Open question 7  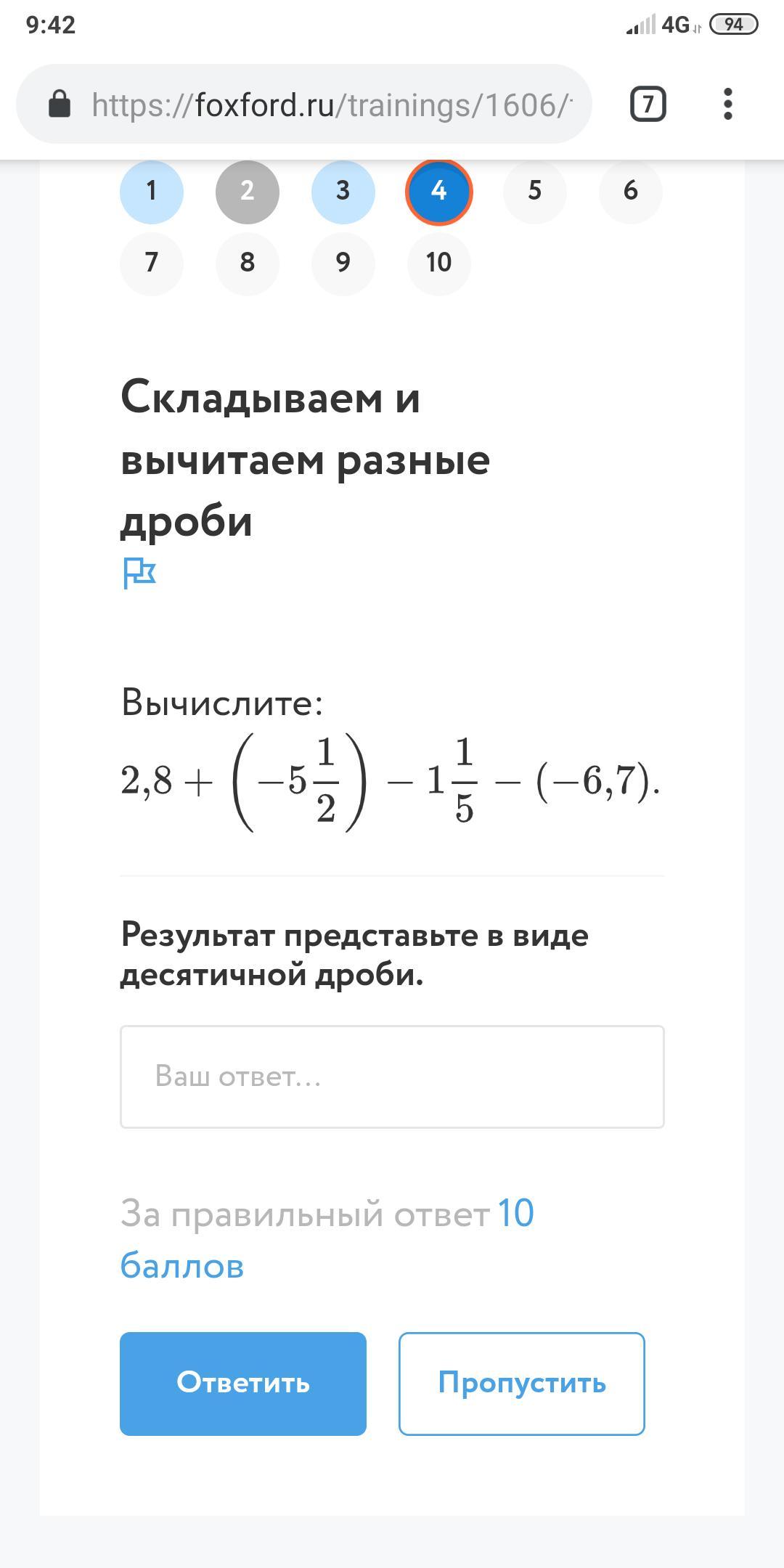151,263
